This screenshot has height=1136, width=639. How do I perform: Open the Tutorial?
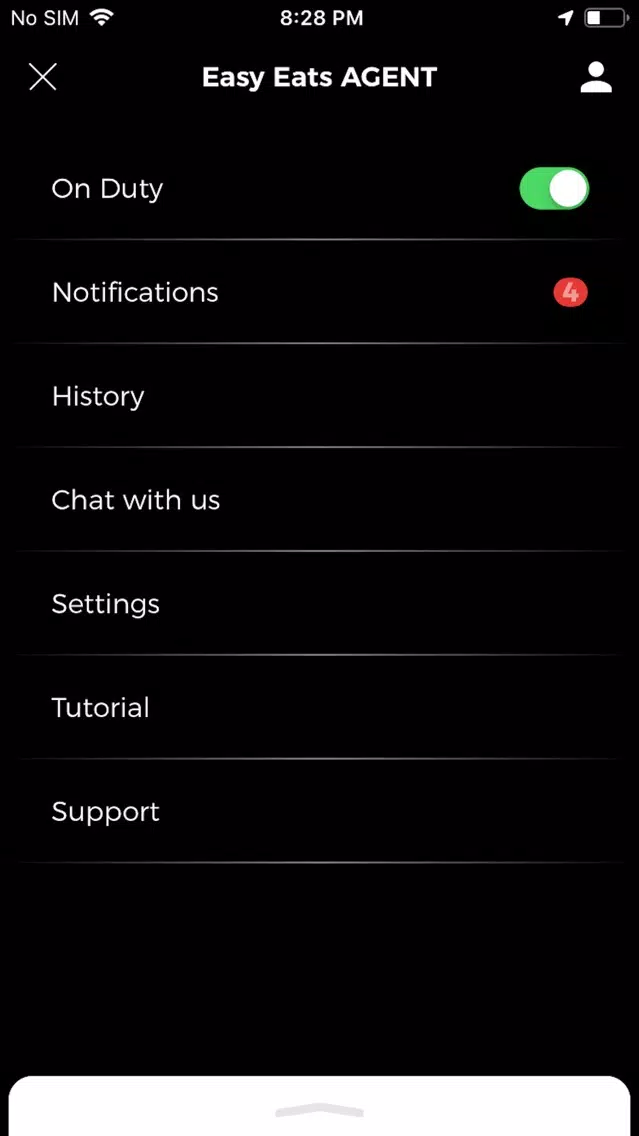tap(319, 707)
